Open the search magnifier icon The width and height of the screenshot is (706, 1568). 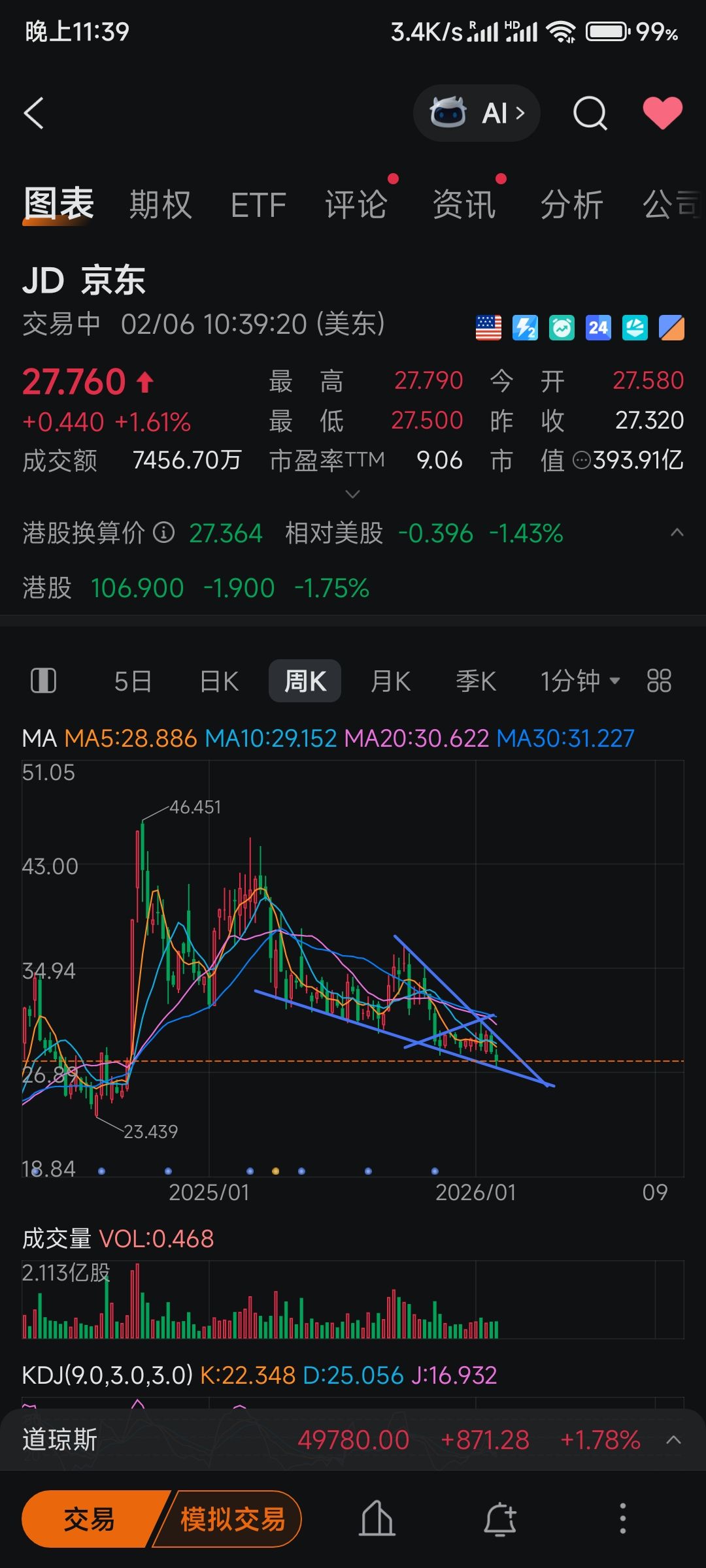590,114
